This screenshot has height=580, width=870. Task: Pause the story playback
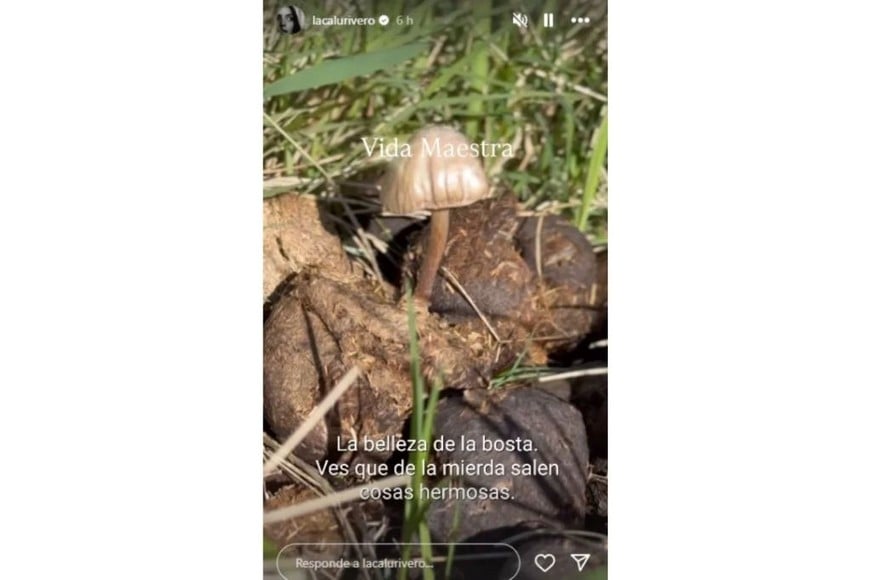click(x=549, y=20)
